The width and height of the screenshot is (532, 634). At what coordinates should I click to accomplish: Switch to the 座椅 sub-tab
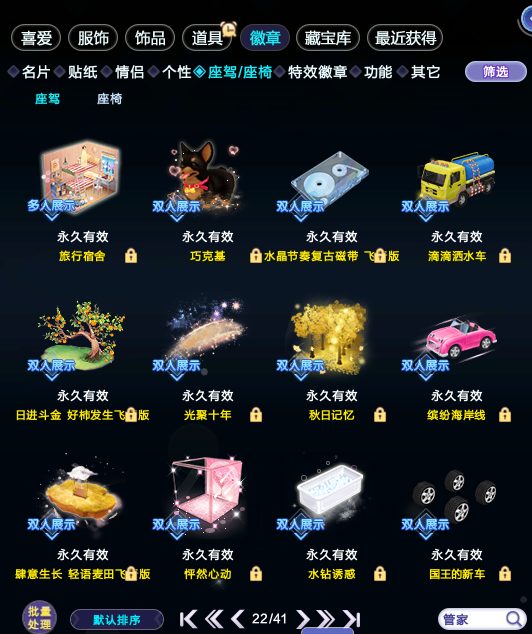click(110, 99)
